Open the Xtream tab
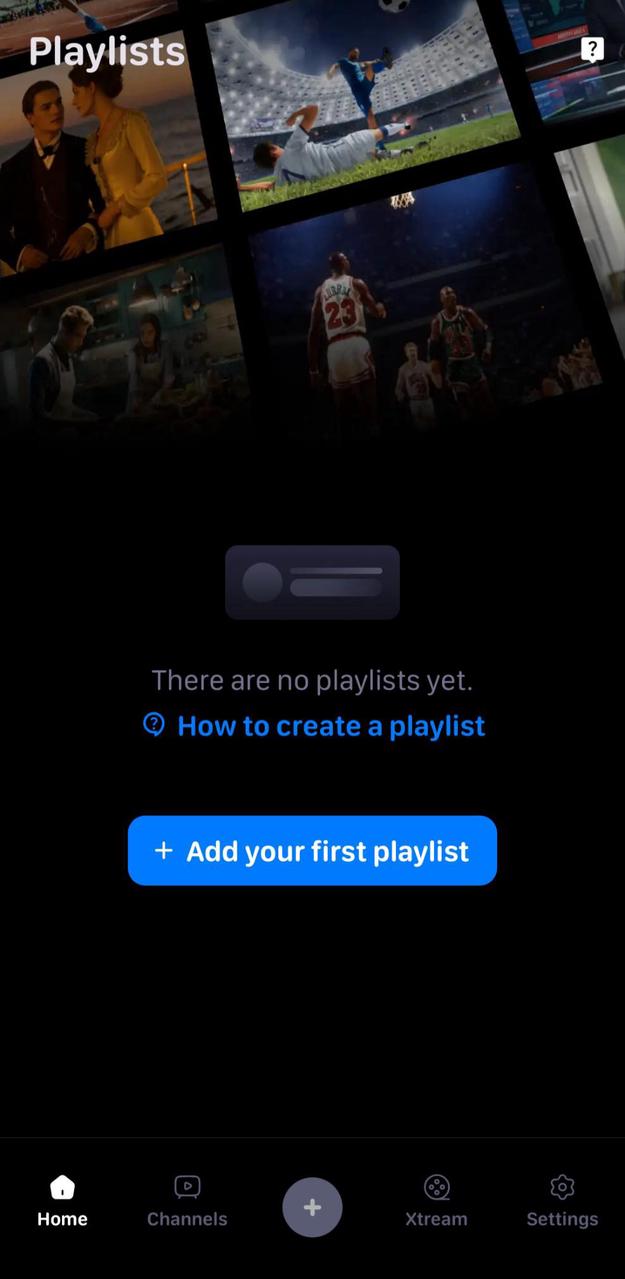 point(436,1201)
